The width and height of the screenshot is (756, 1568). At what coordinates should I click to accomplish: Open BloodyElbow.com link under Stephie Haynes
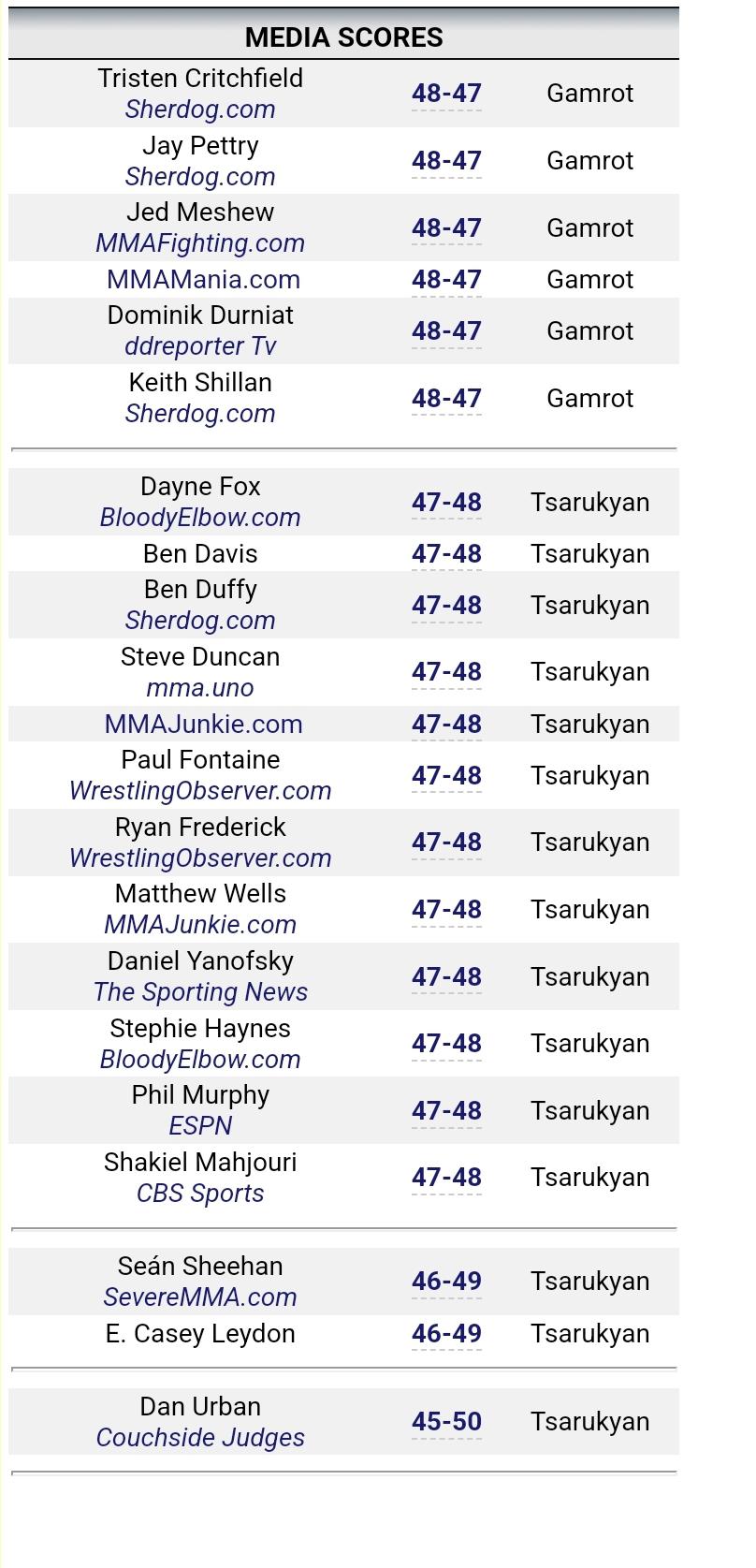[200, 1060]
